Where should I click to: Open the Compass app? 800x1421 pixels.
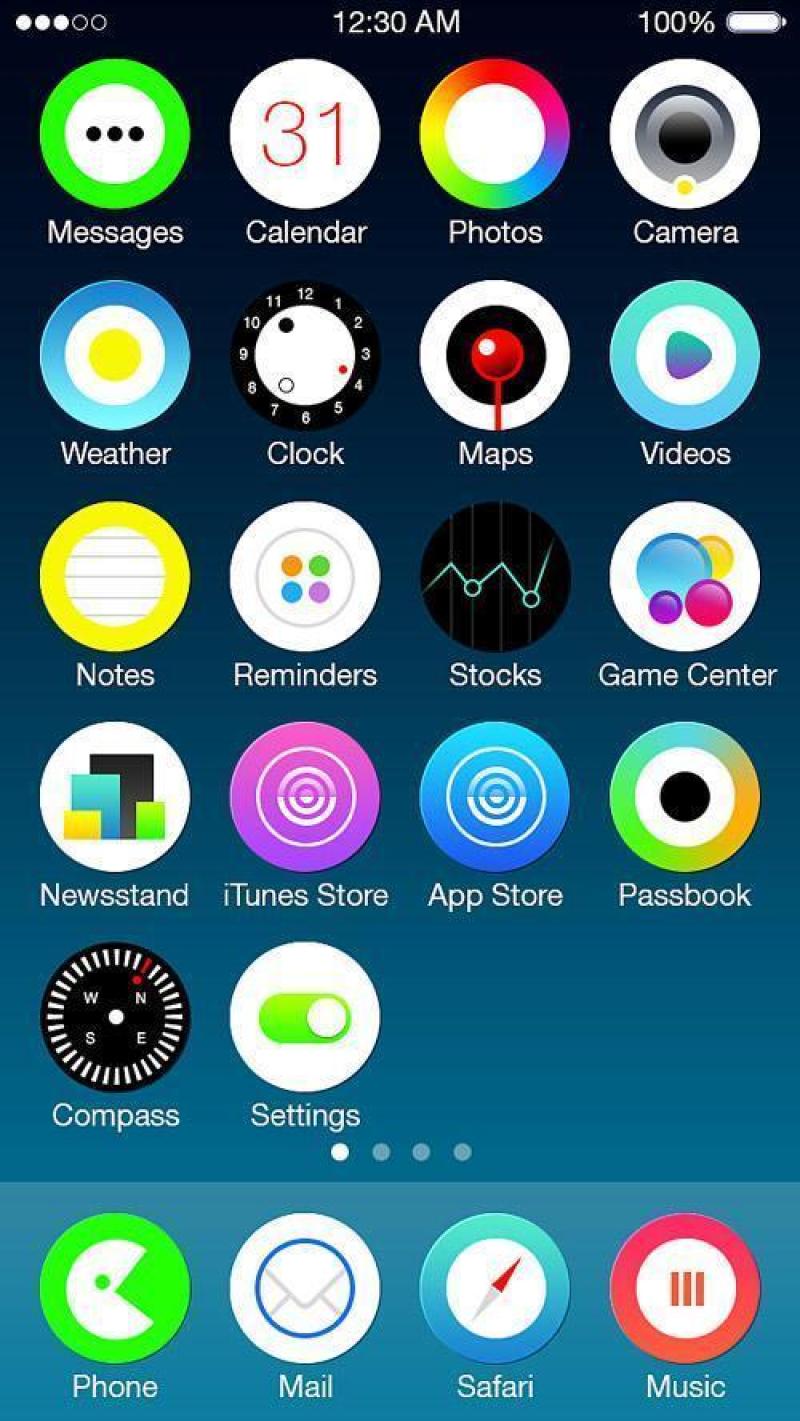[114, 1016]
